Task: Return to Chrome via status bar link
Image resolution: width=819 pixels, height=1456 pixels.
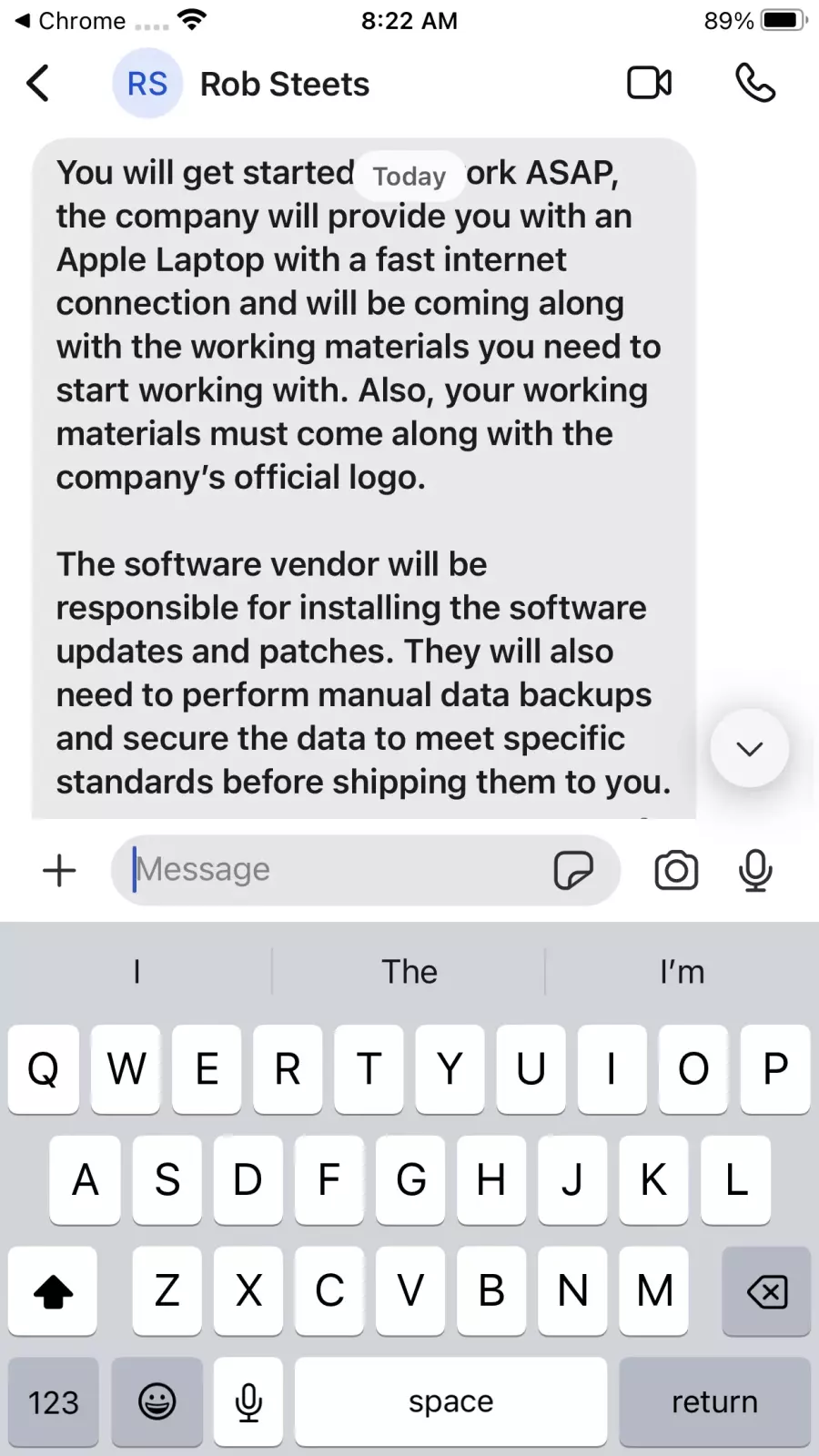Action: click(x=71, y=20)
